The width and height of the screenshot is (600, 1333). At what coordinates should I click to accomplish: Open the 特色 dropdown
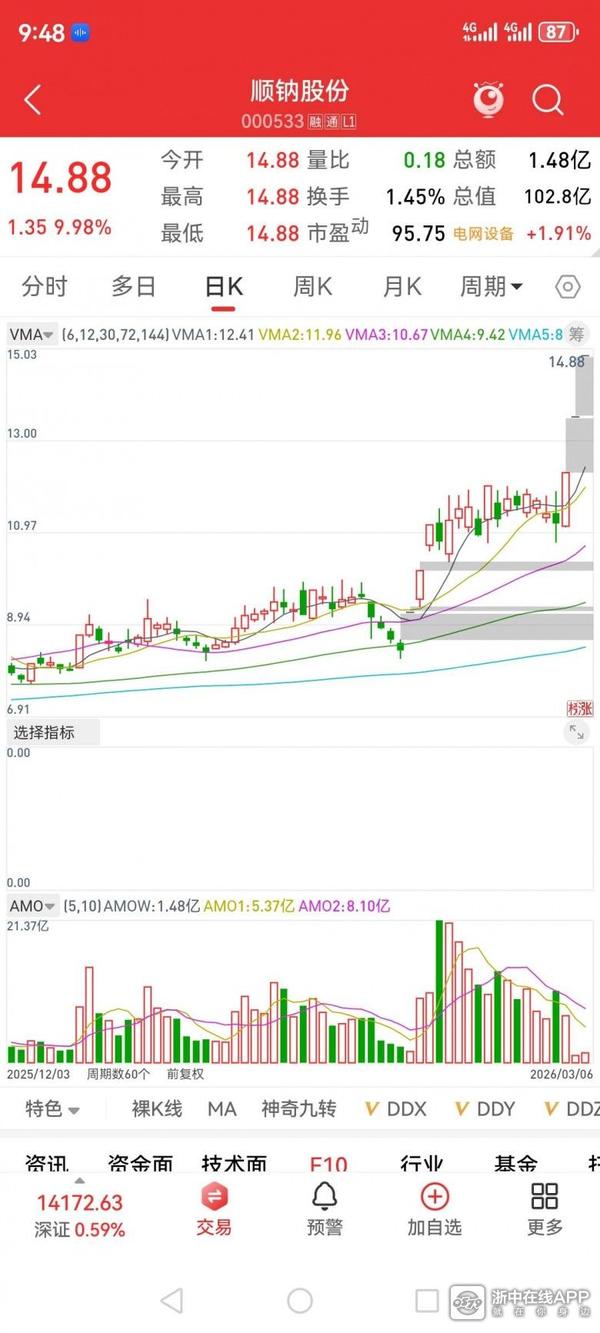pos(52,1109)
